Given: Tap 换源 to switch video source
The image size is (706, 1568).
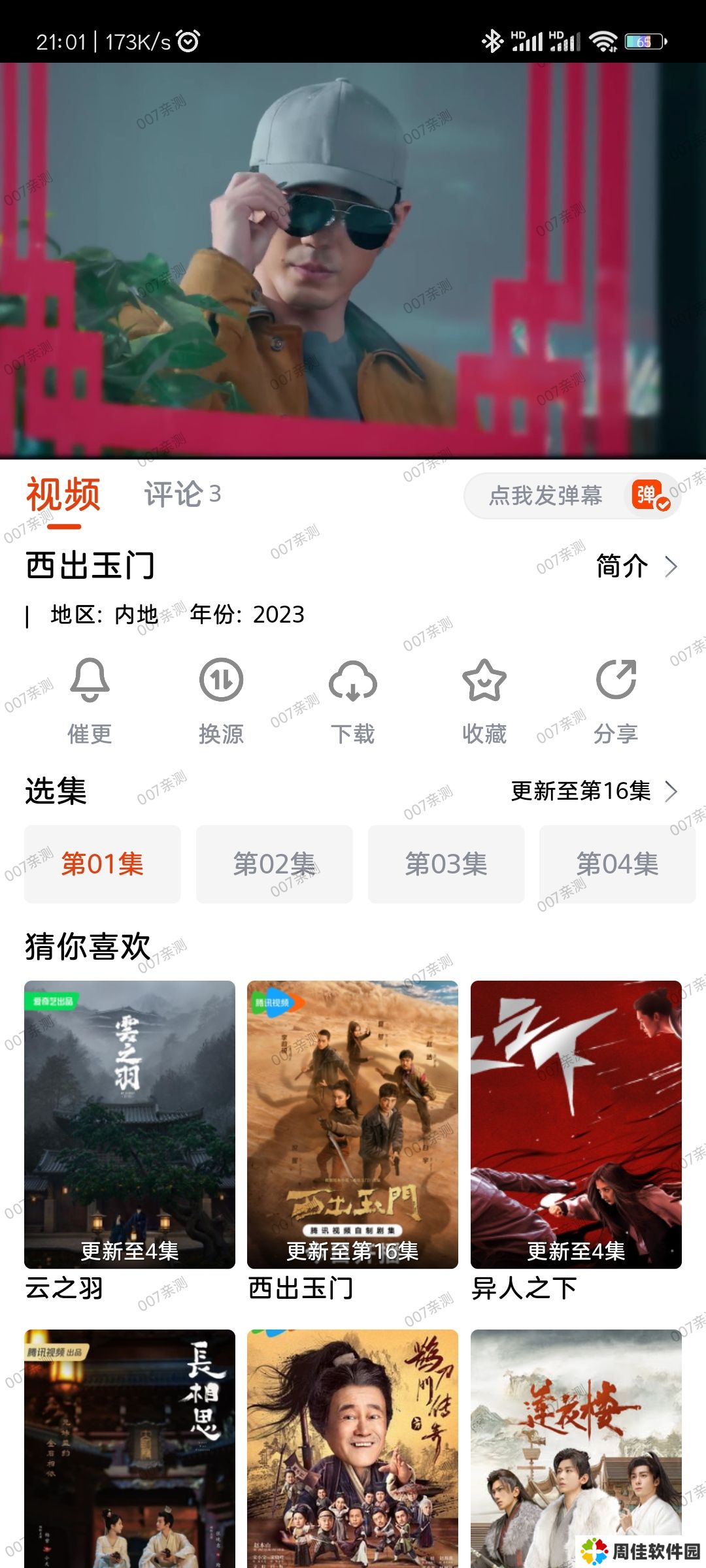Looking at the screenshot, I should coord(222,681).
